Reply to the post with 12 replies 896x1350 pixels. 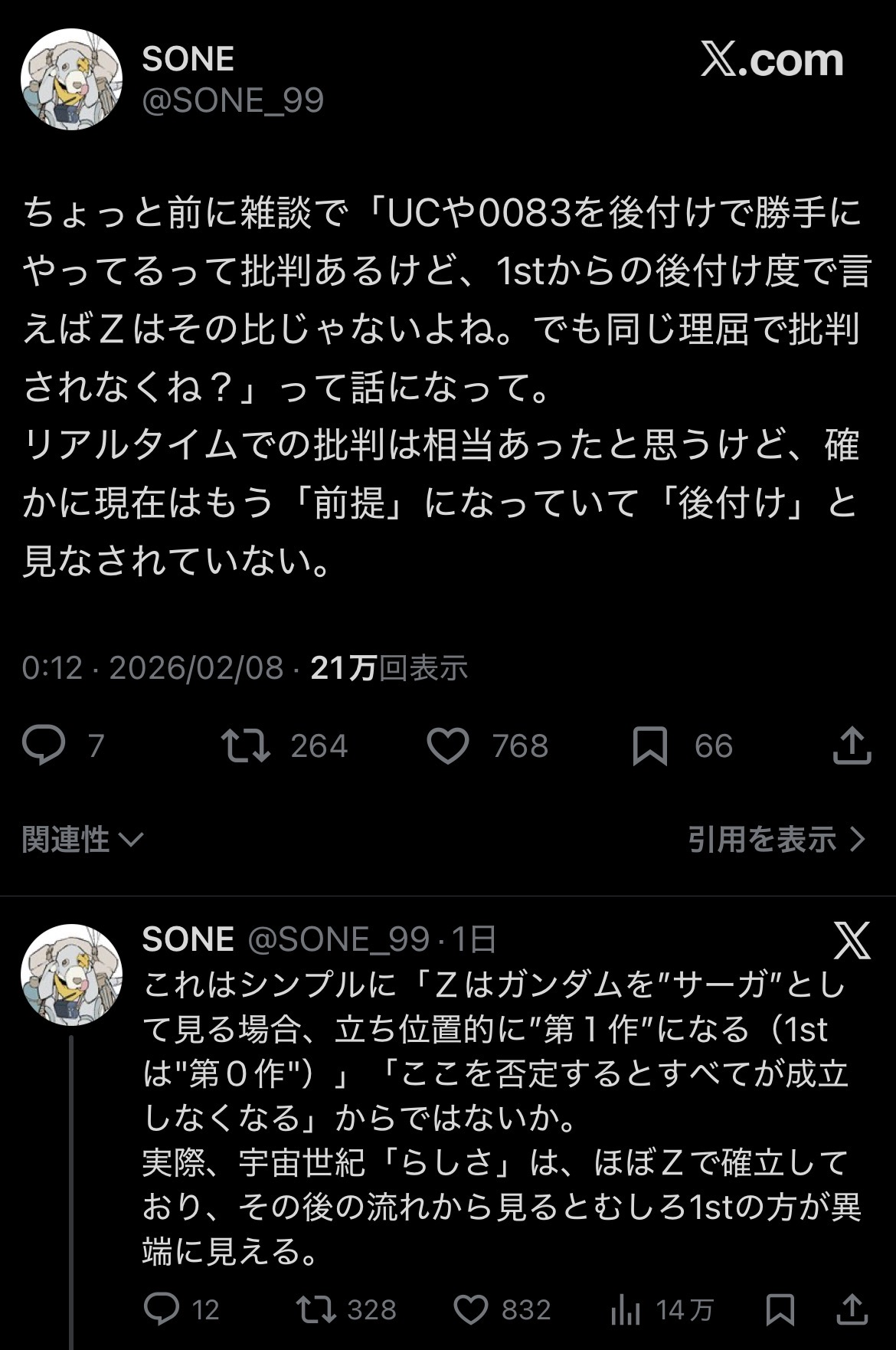coord(162,1309)
